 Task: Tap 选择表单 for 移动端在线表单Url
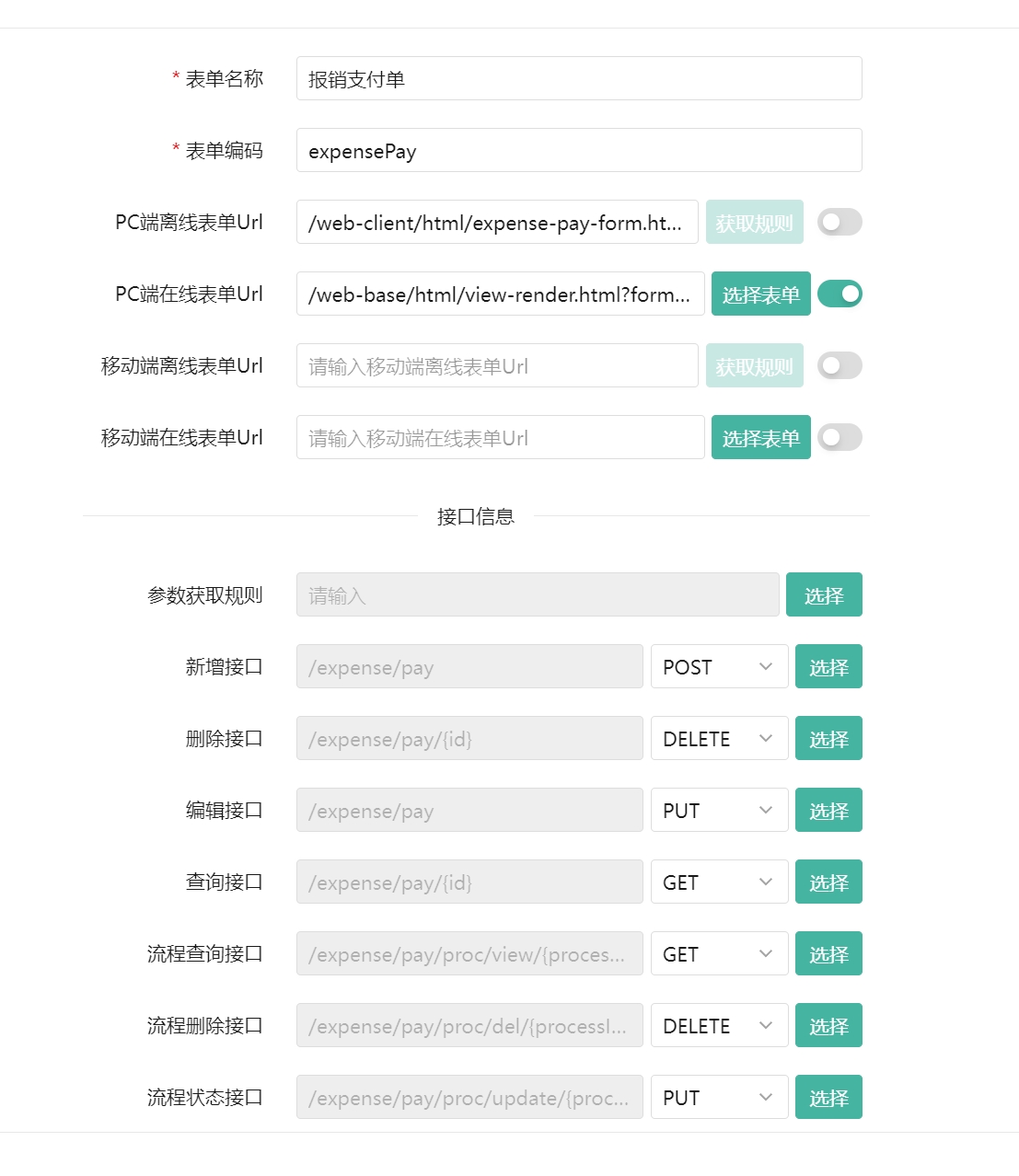coord(760,437)
